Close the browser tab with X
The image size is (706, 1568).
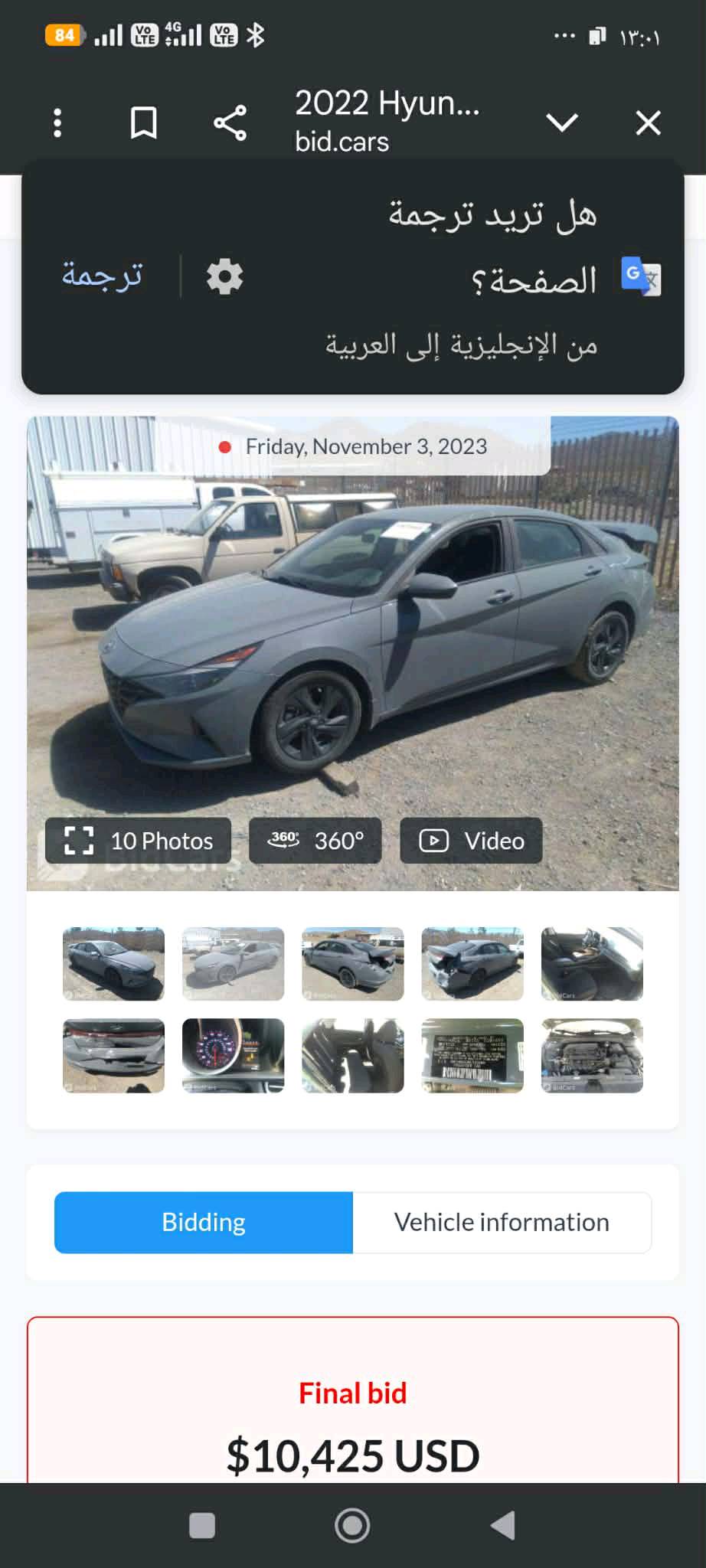click(648, 122)
